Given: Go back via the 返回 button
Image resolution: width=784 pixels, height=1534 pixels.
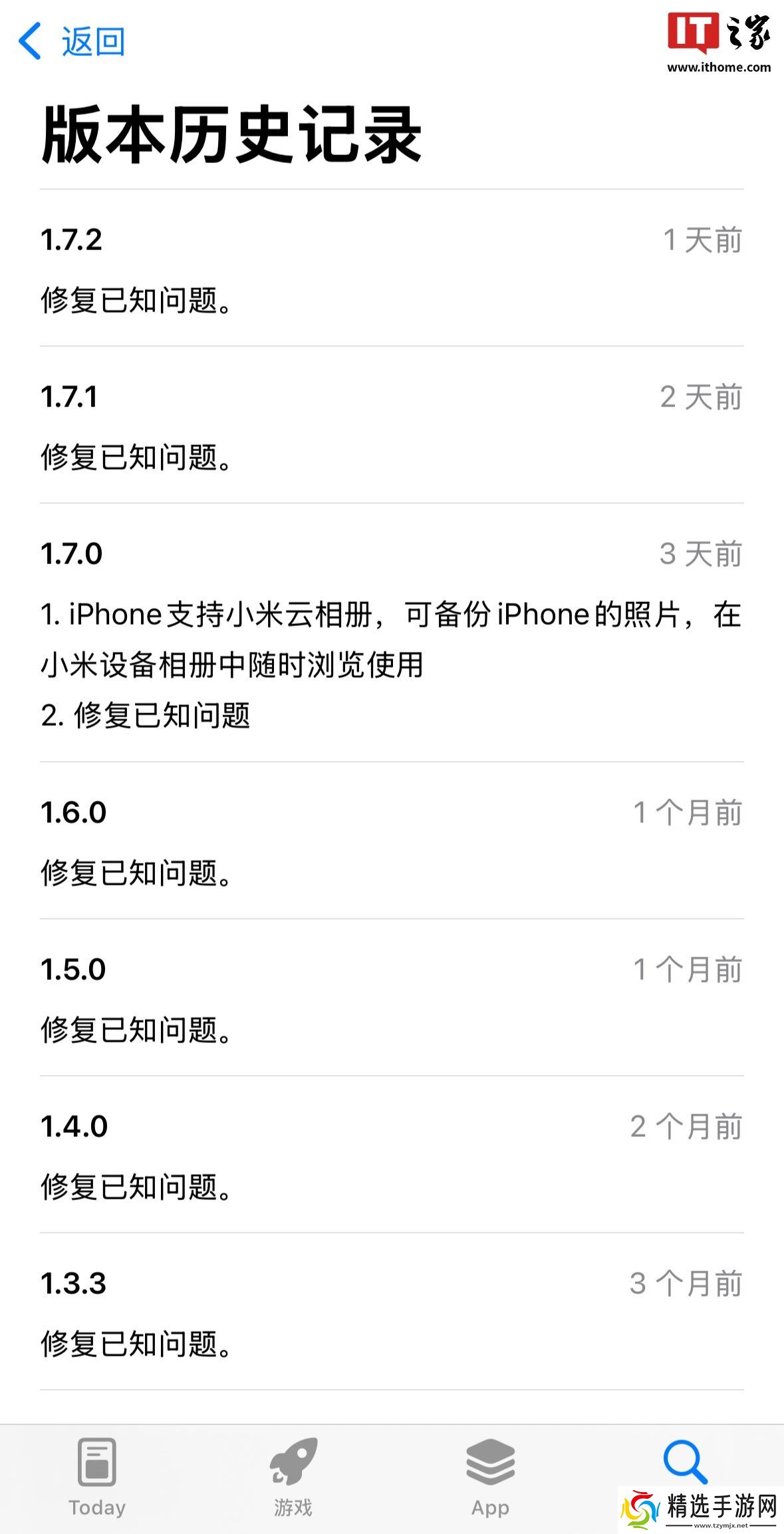Looking at the screenshot, I should 72,41.
